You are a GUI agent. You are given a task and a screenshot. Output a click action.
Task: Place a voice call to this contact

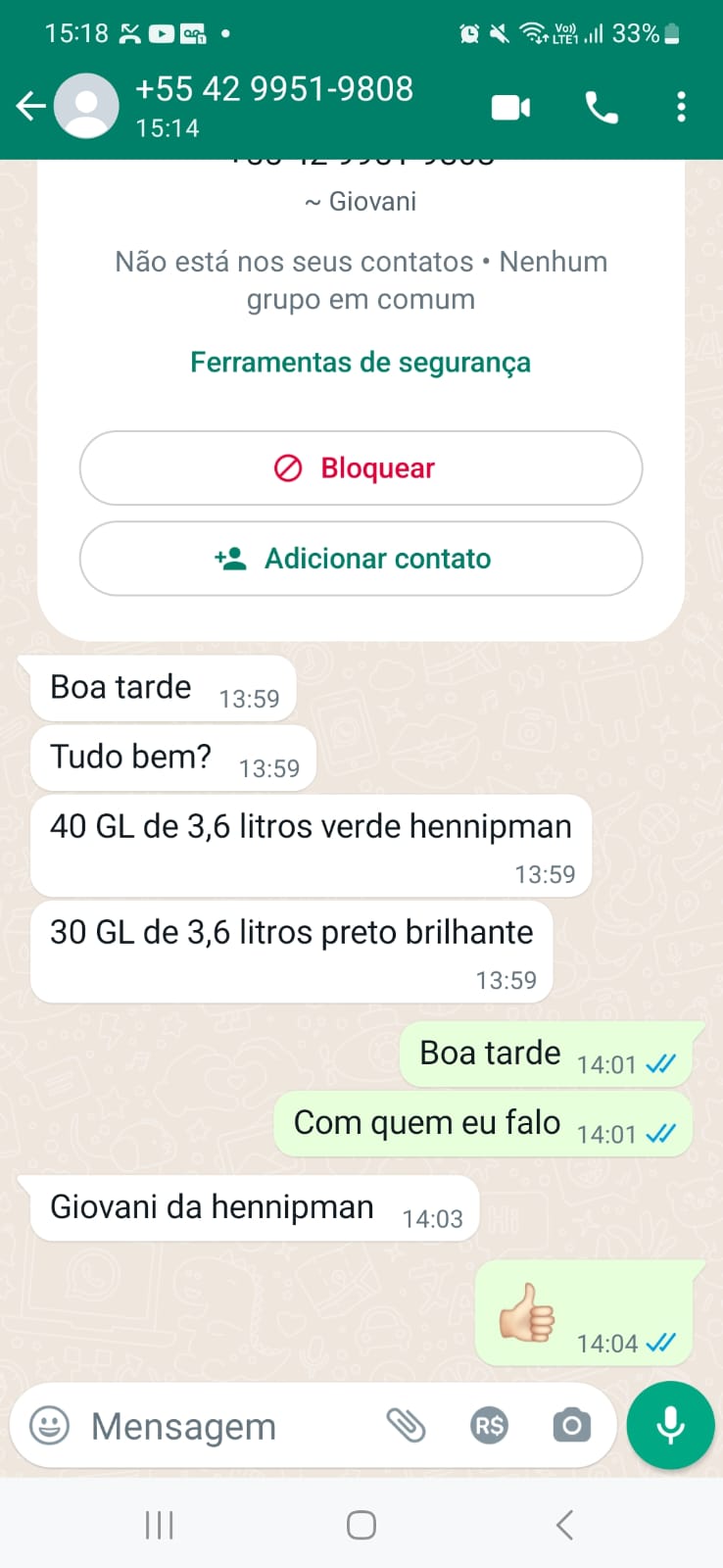tap(601, 107)
